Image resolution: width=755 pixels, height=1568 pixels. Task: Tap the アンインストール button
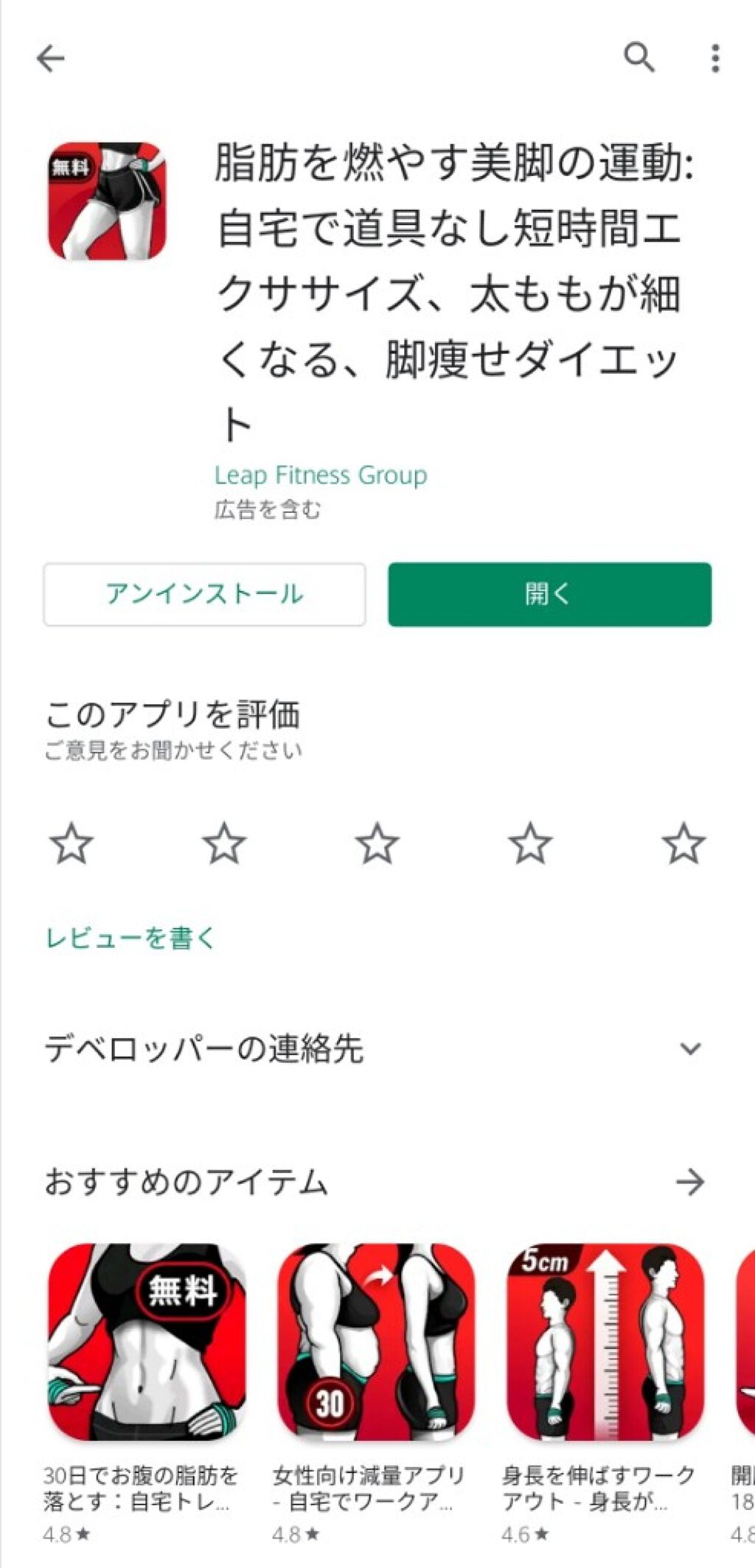click(x=204, y=594)
